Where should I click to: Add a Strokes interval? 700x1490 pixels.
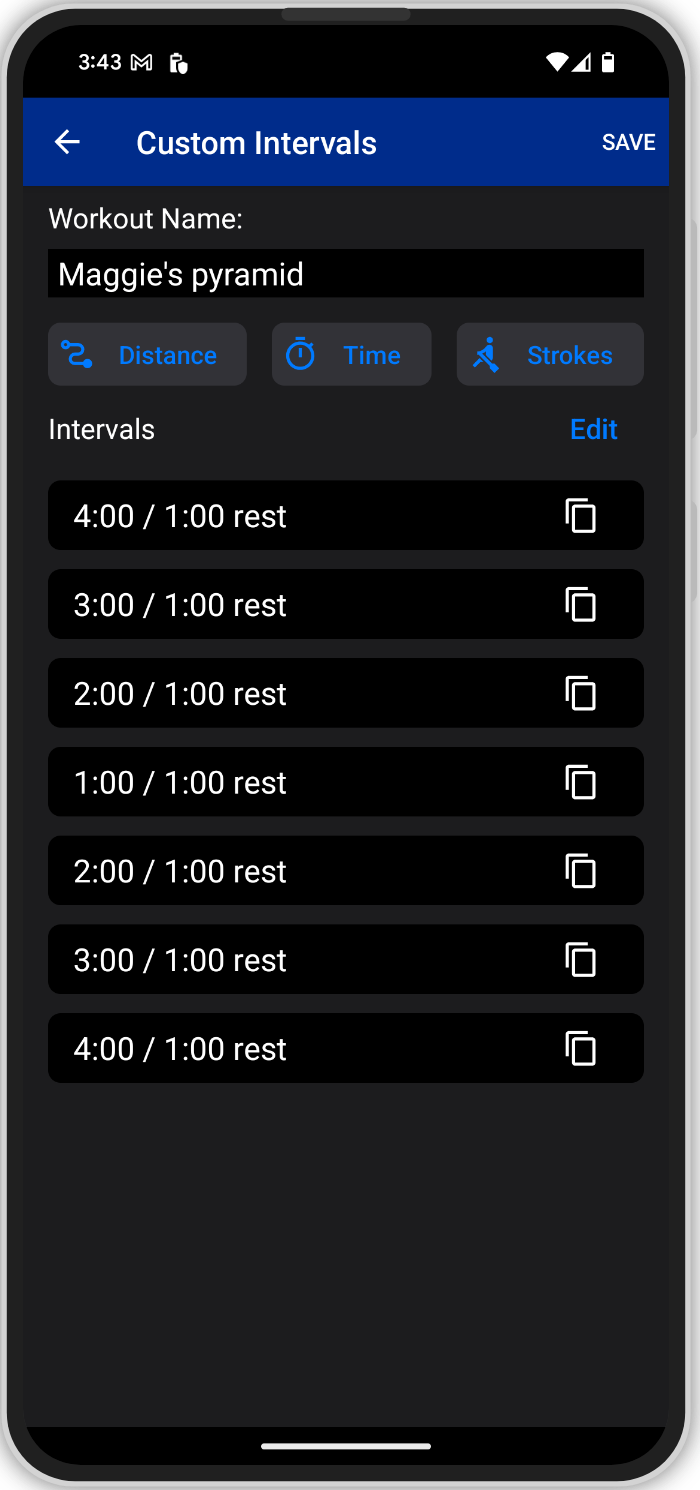[549, 355]
